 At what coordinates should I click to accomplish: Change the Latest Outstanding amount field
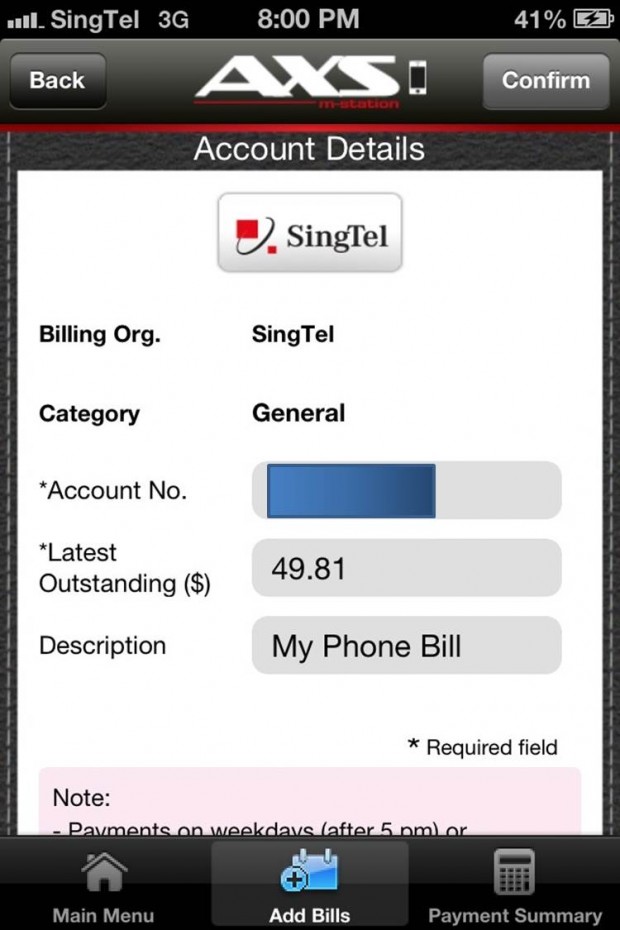click(406, 568)
